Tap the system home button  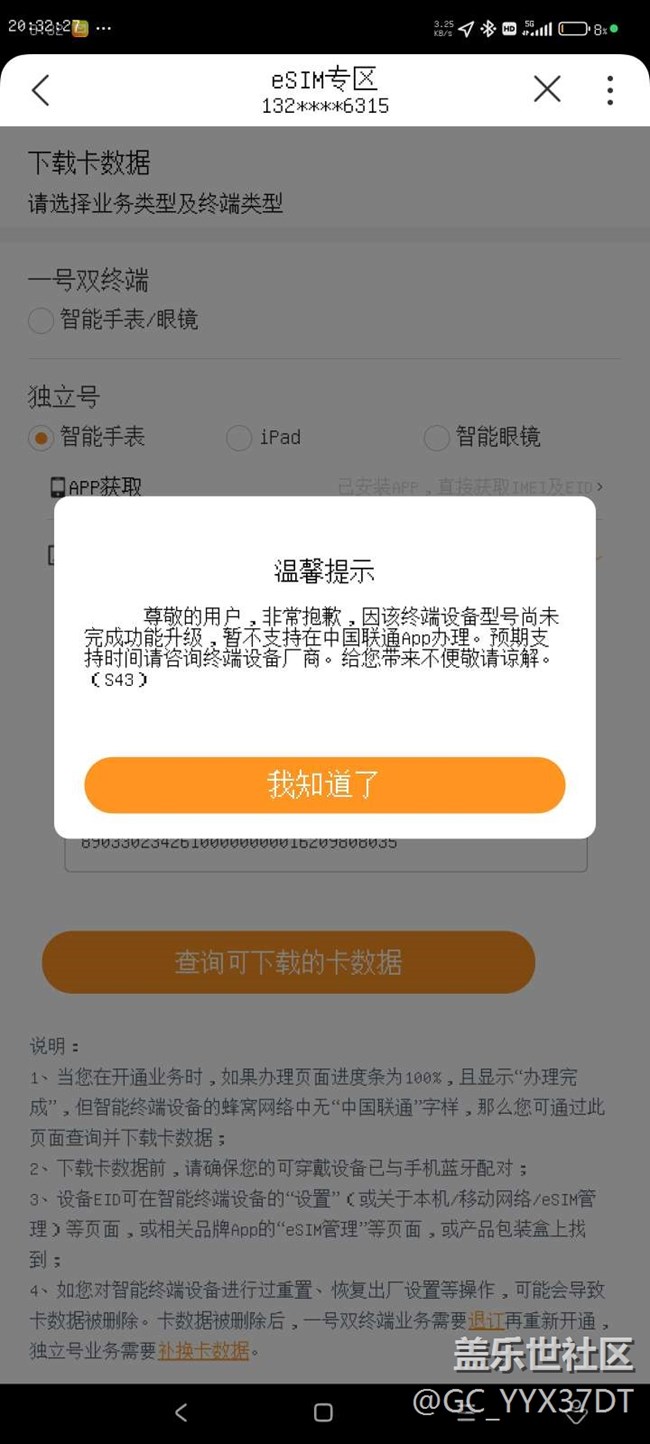(323, 1412)
